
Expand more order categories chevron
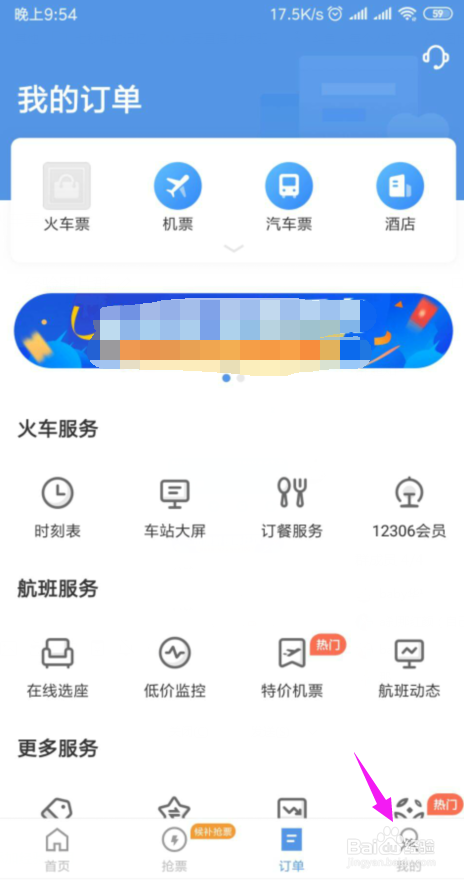tap(233, 248)
